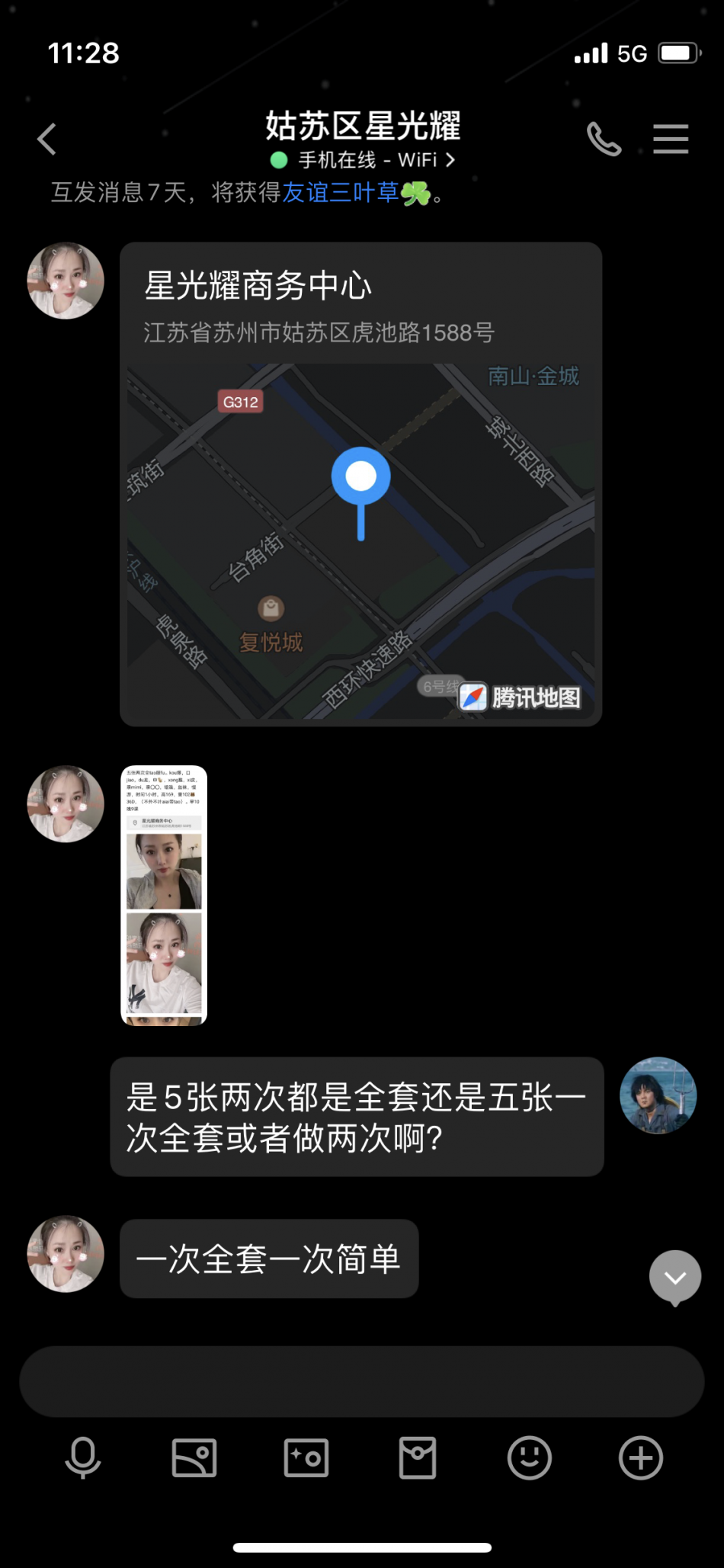The width and height of the screenshot is (724, 1568).
Task: Open the chat settings menu
Action: [671, 139]
